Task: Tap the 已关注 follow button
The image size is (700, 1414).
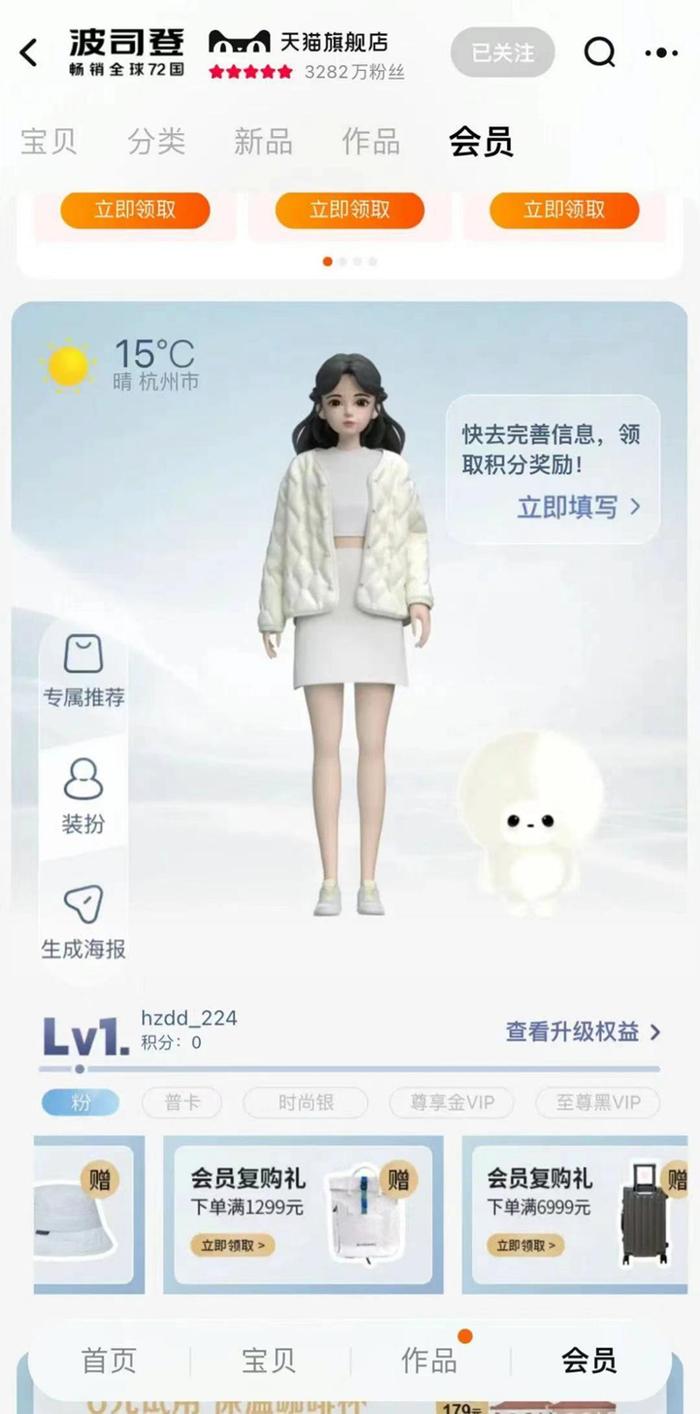Action: [502, 52]
